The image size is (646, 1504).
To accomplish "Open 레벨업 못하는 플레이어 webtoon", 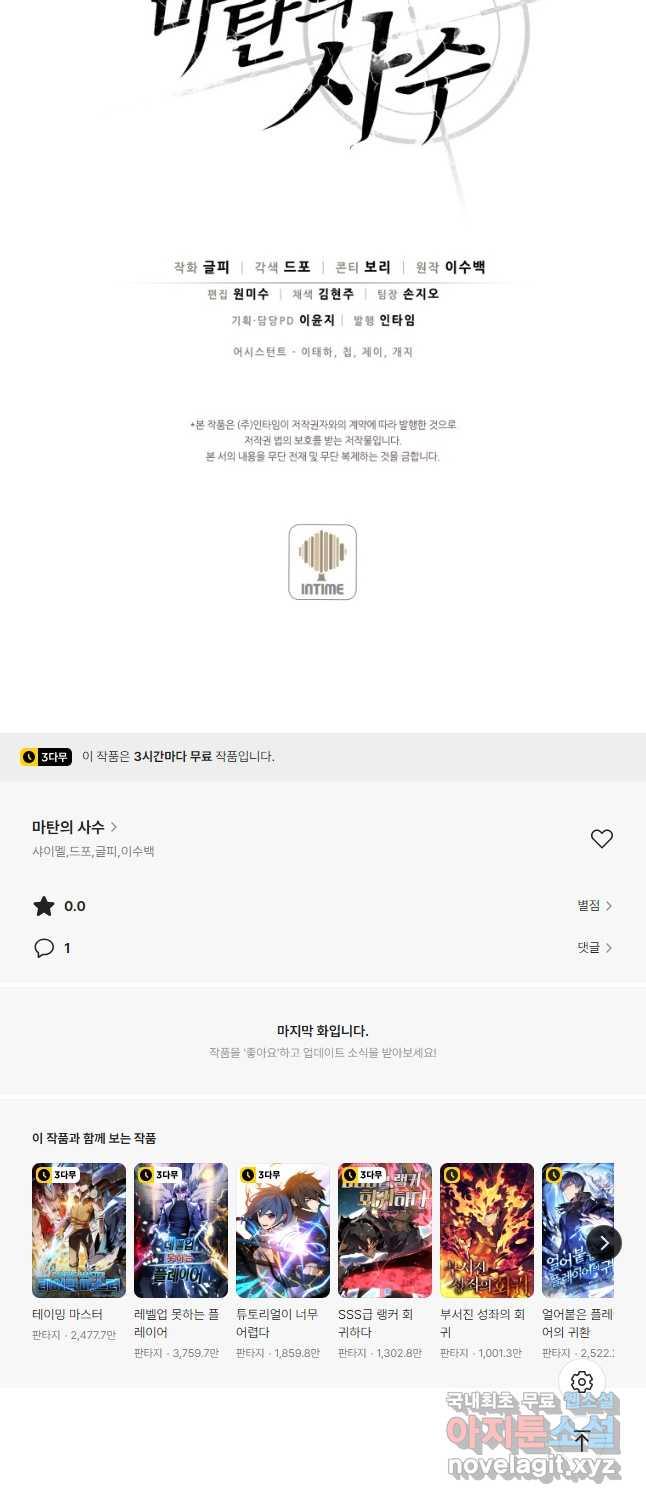I will click(181, 1230).
